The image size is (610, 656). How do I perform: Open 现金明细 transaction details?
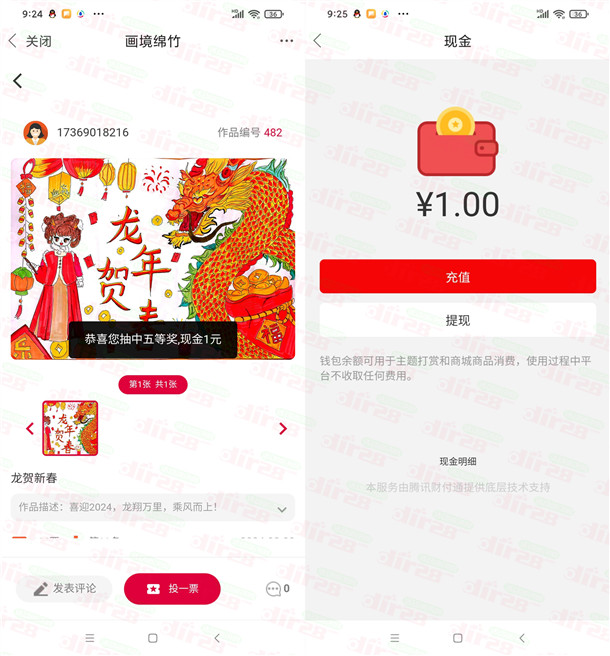click(x=458, y=461)
